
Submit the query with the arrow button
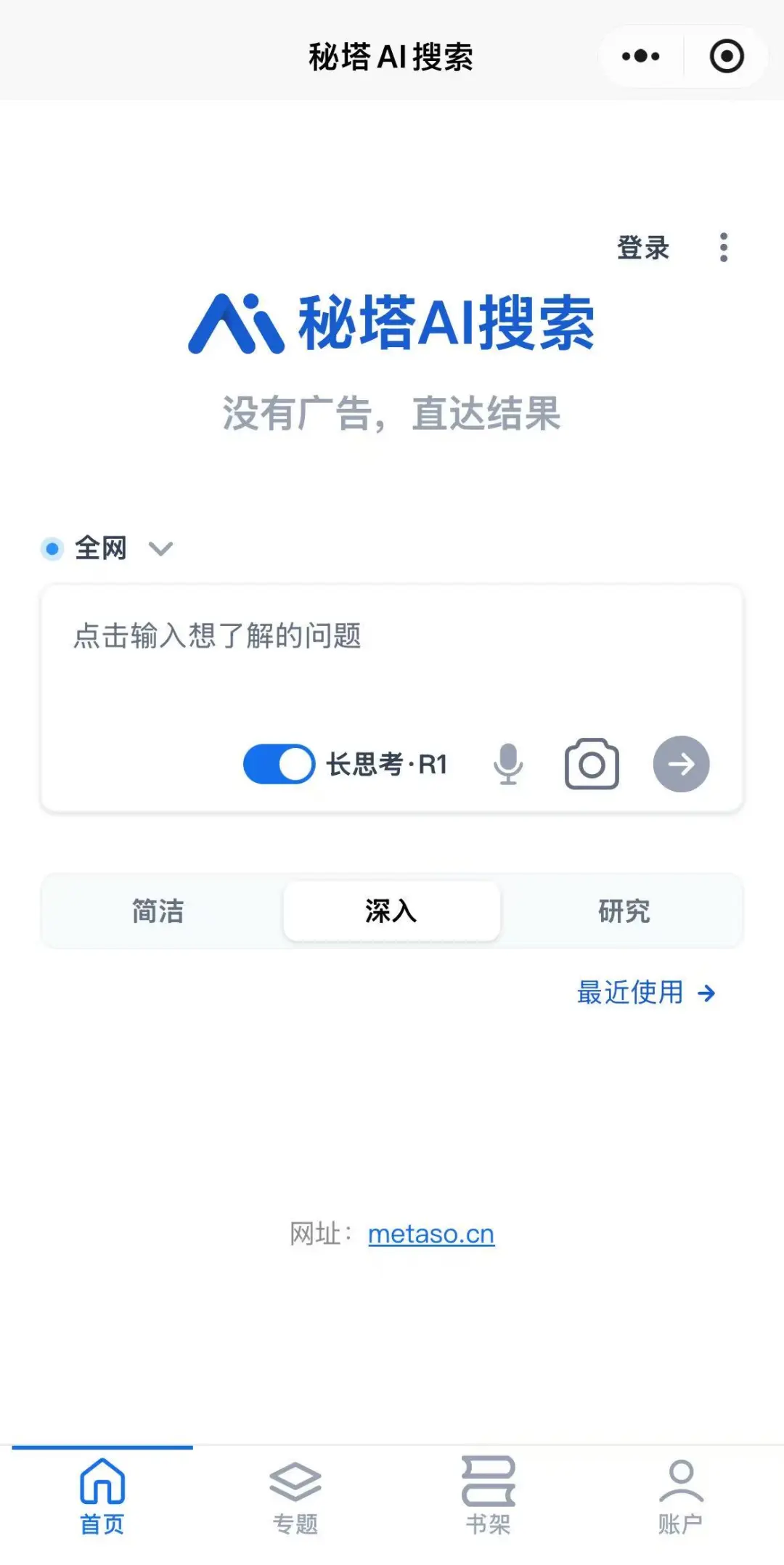tap(681, 764)
